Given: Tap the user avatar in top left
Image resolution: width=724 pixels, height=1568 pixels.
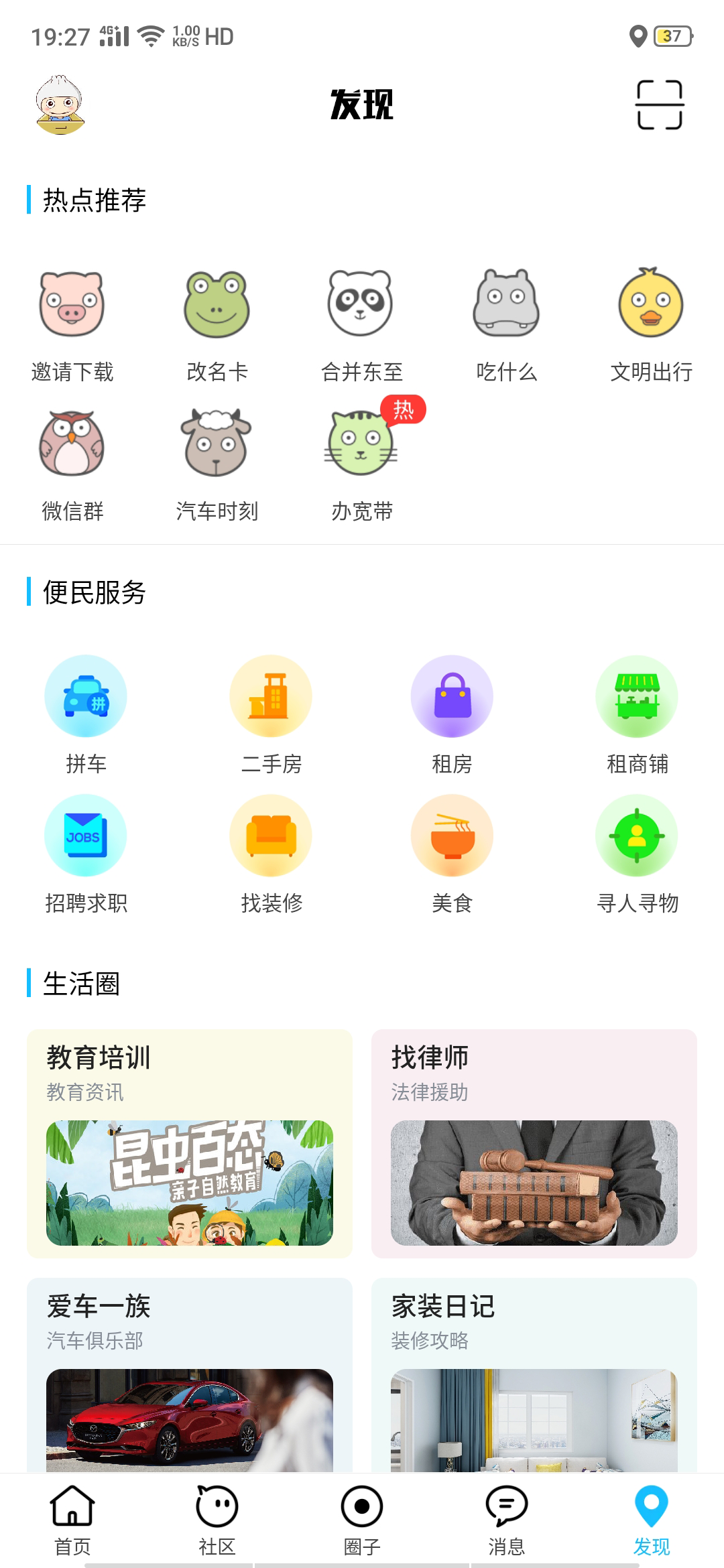Looking at the screenshot, I should [60, 106].
